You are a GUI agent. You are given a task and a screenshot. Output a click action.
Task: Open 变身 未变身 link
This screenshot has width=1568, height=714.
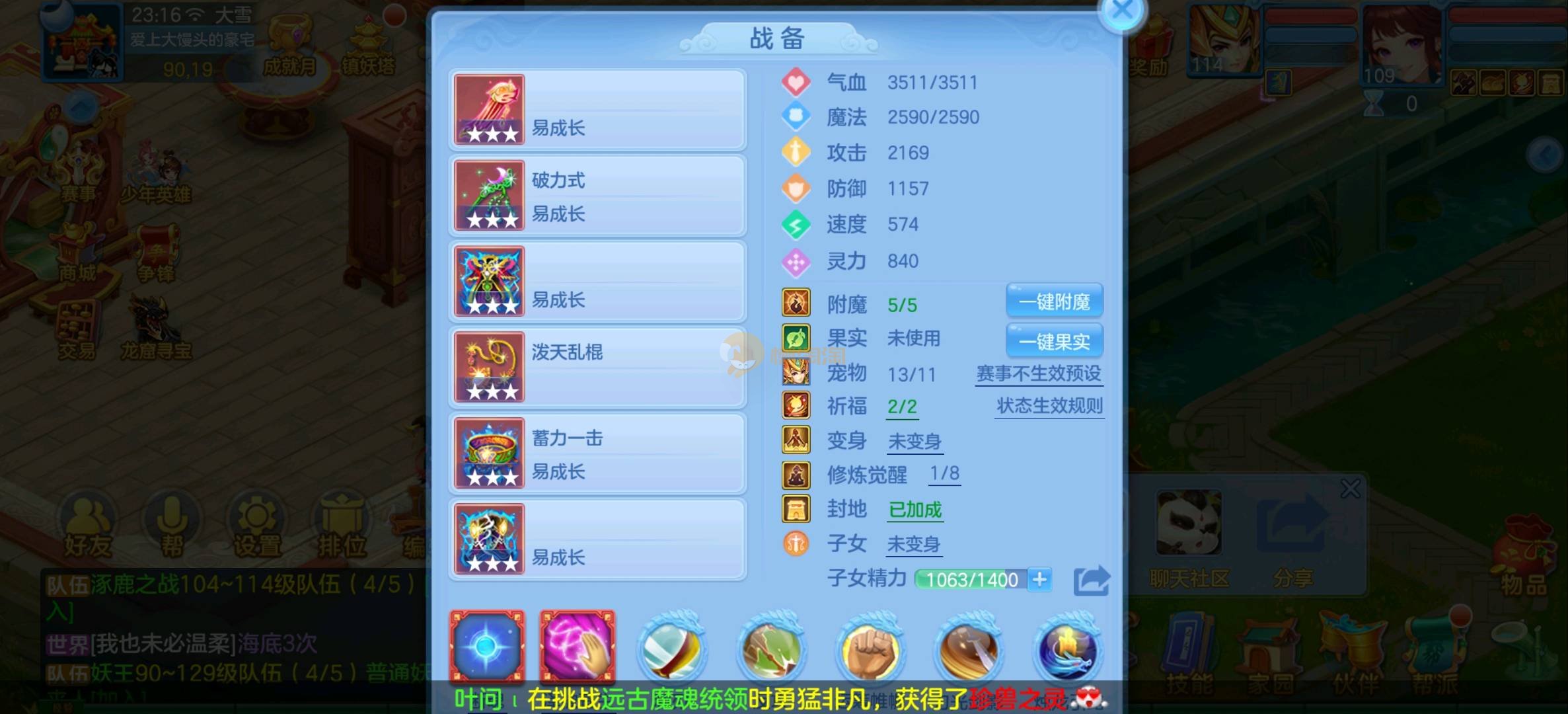(x=915, y=441)
